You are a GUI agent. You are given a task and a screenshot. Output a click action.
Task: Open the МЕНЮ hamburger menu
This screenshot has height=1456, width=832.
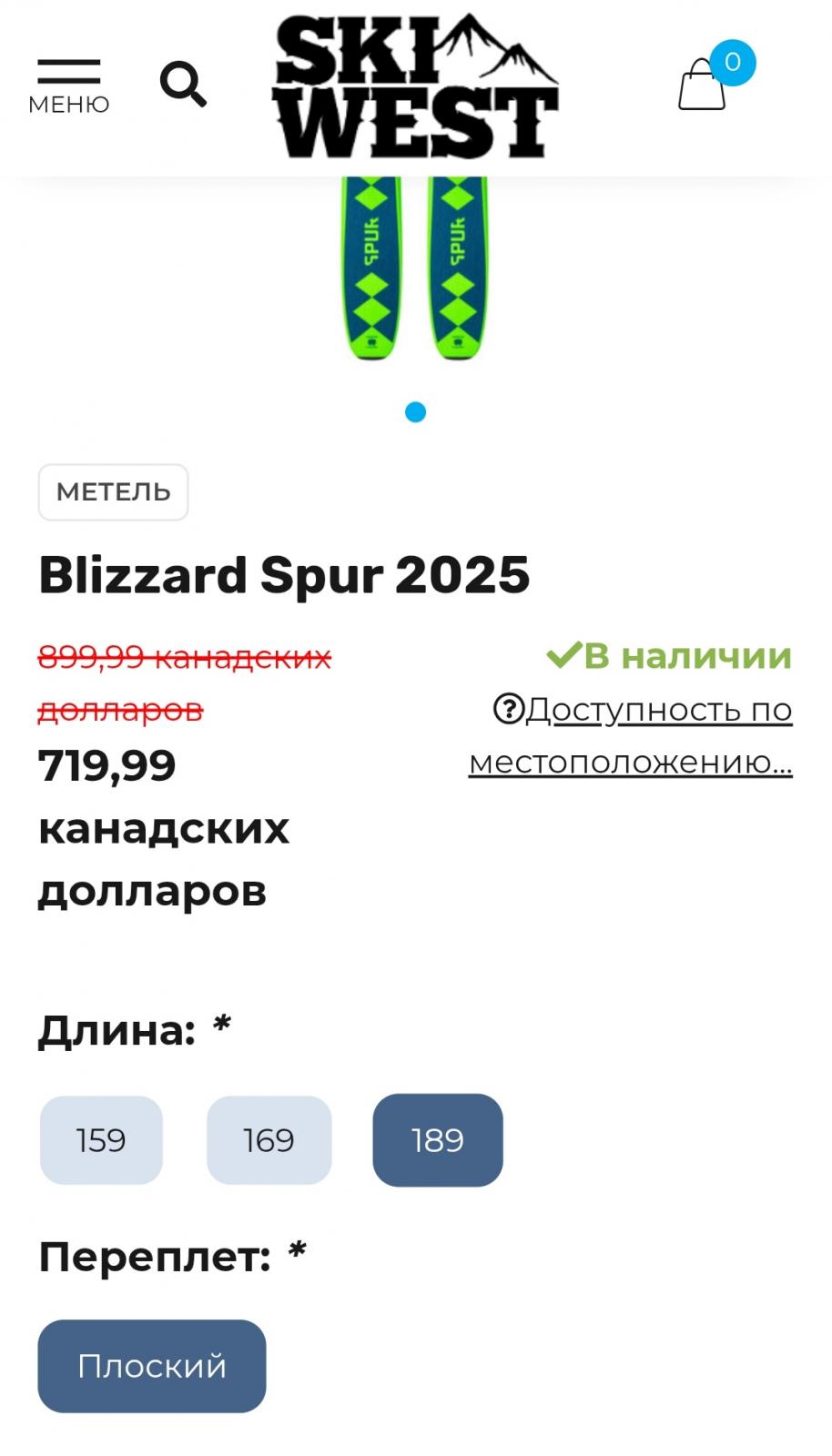click(x=69, y=86)
